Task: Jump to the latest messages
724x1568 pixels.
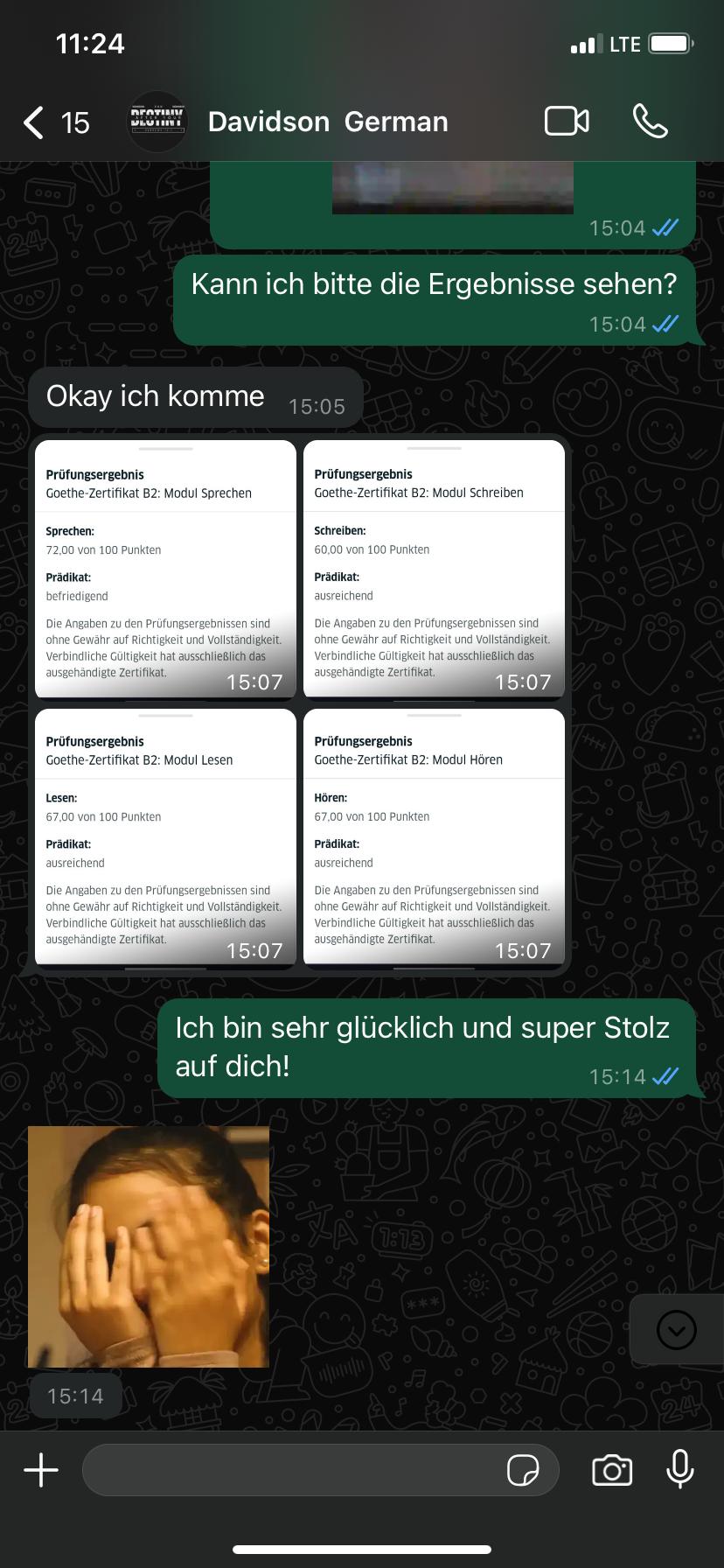Action: click(x=676, y=1330)
